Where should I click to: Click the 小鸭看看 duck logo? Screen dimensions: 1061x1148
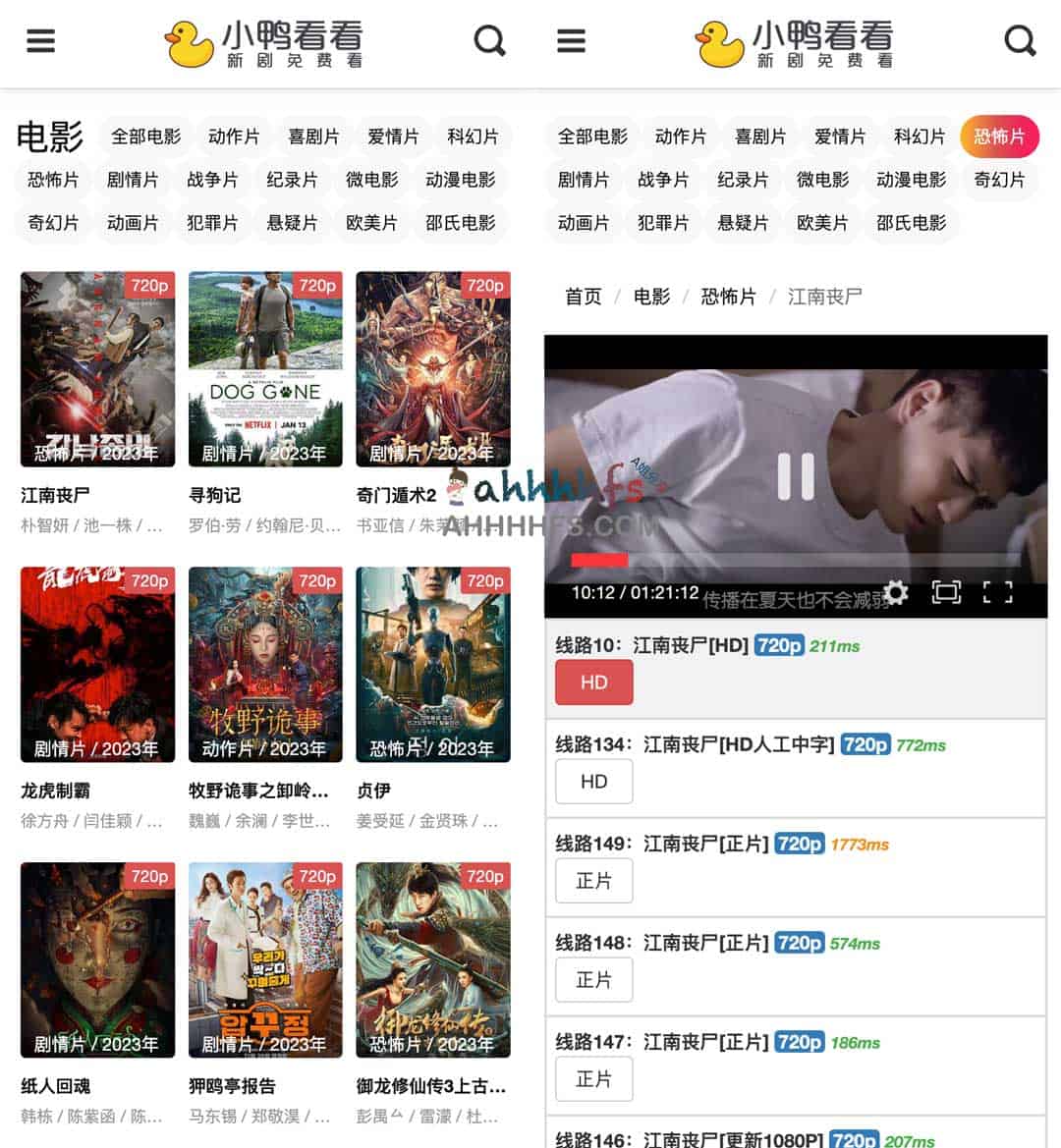[265, 42]
